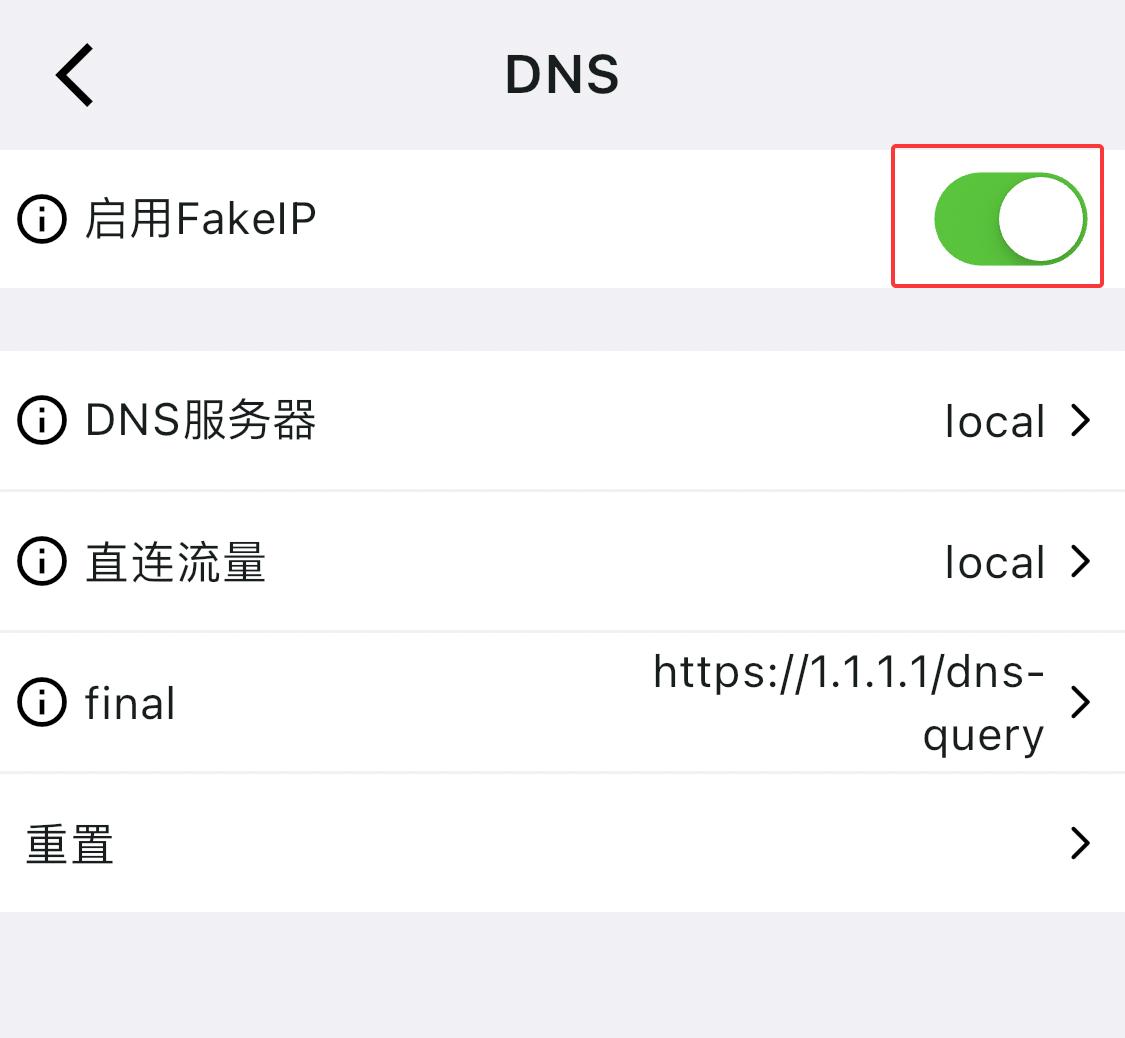Show info for 直连流量
The image size is (1125, 1038).
coord(43,563)
